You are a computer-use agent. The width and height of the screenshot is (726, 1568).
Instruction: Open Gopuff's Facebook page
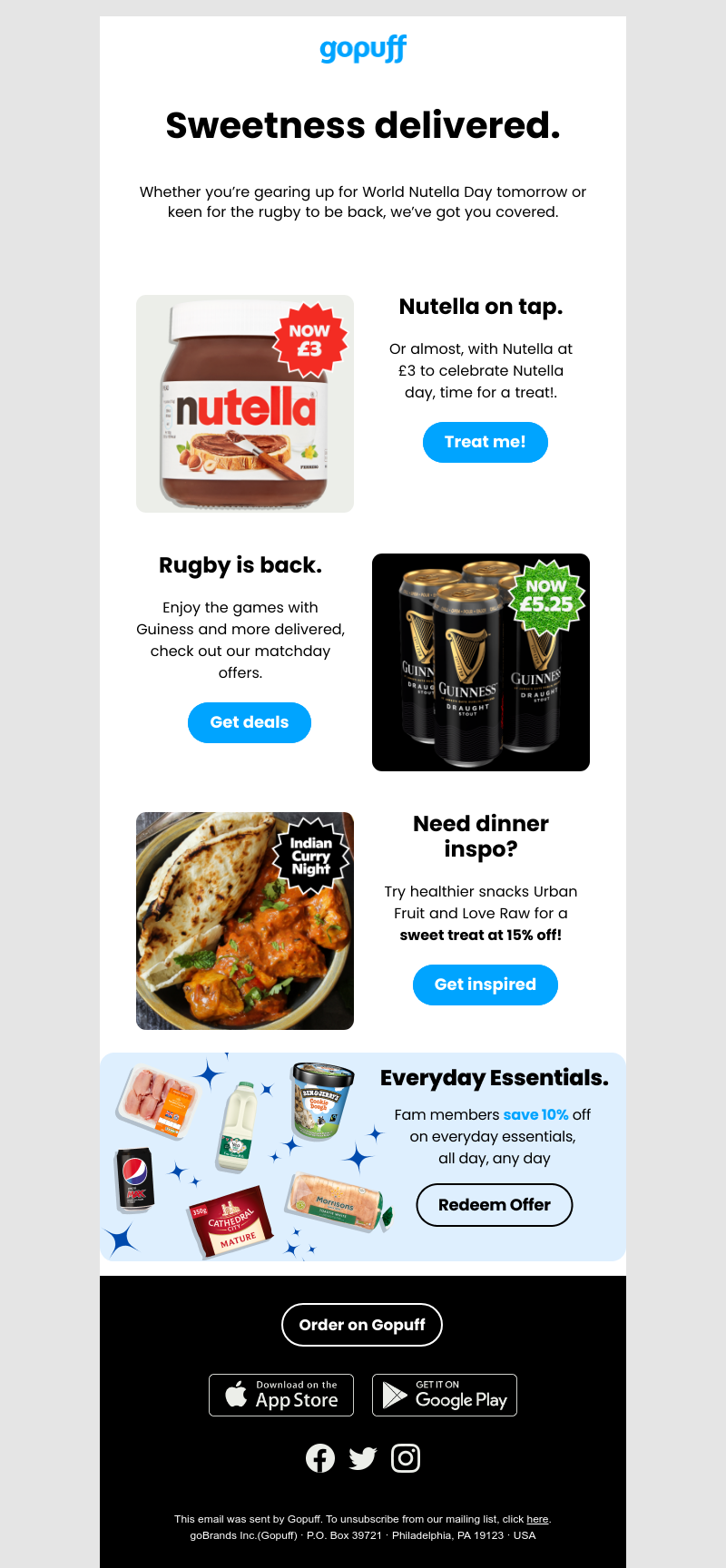point(319,1458)
